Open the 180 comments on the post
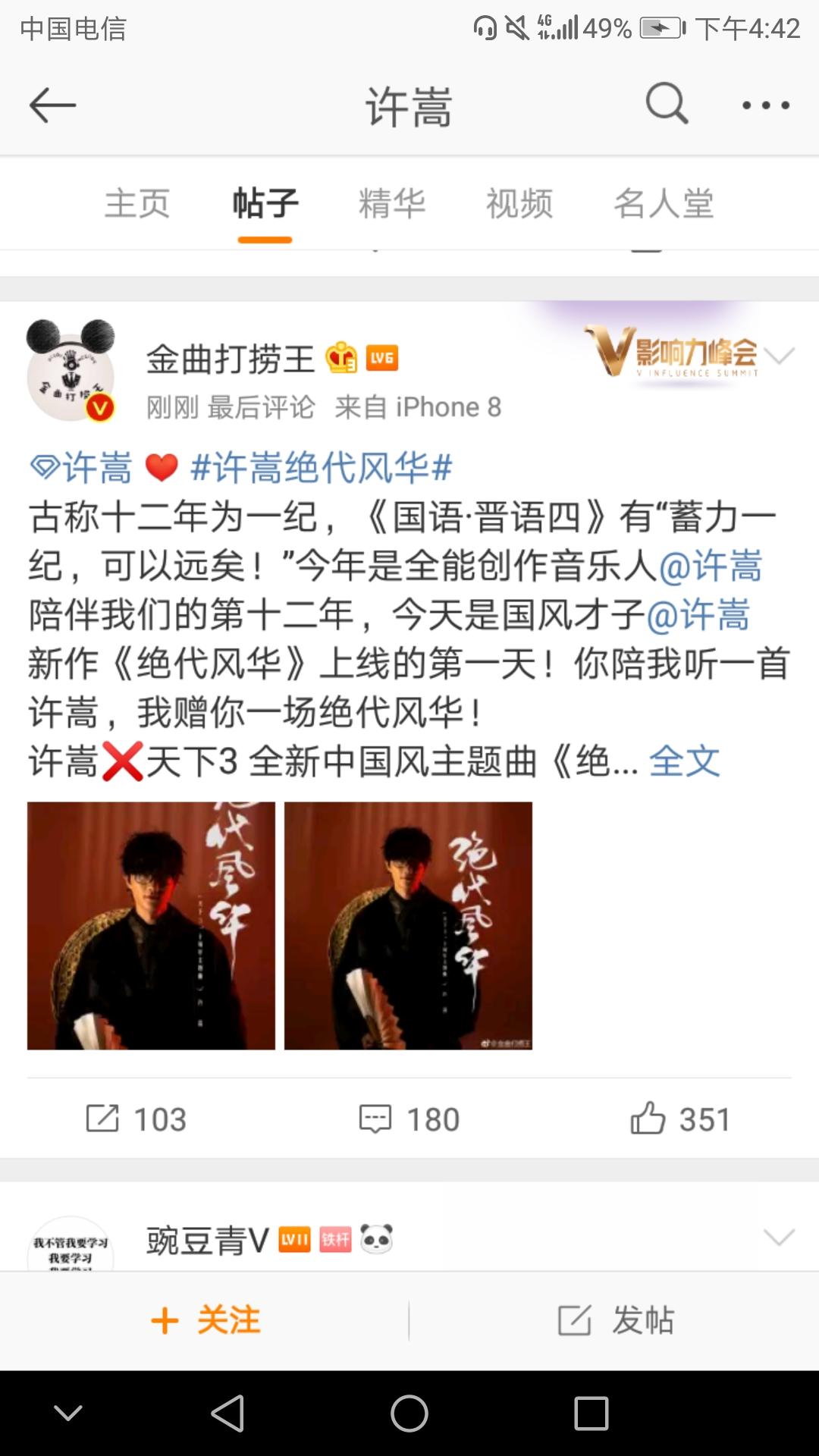Screen dimensions: 819x1456 pos(409,1119)
